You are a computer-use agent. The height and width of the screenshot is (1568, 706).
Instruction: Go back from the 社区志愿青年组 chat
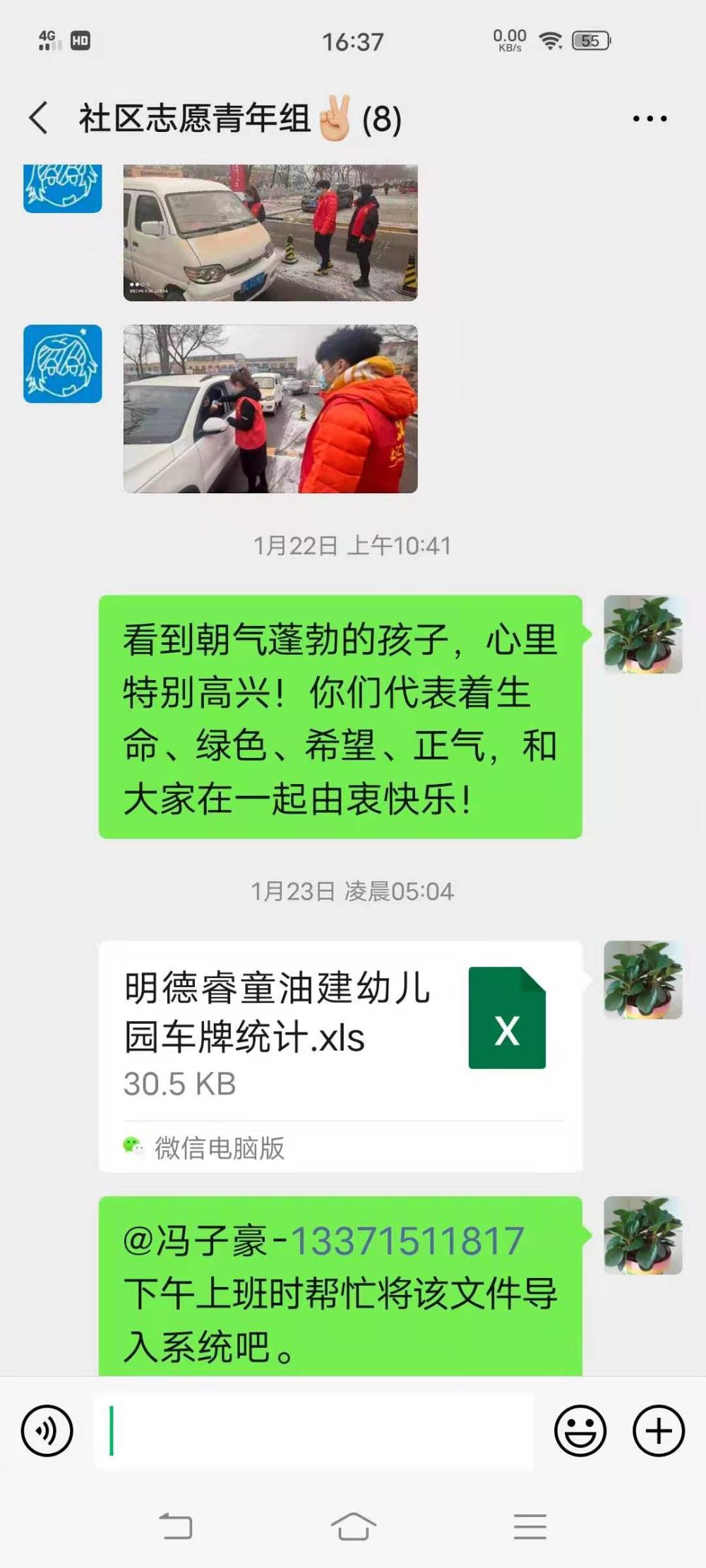click(40, 118)
